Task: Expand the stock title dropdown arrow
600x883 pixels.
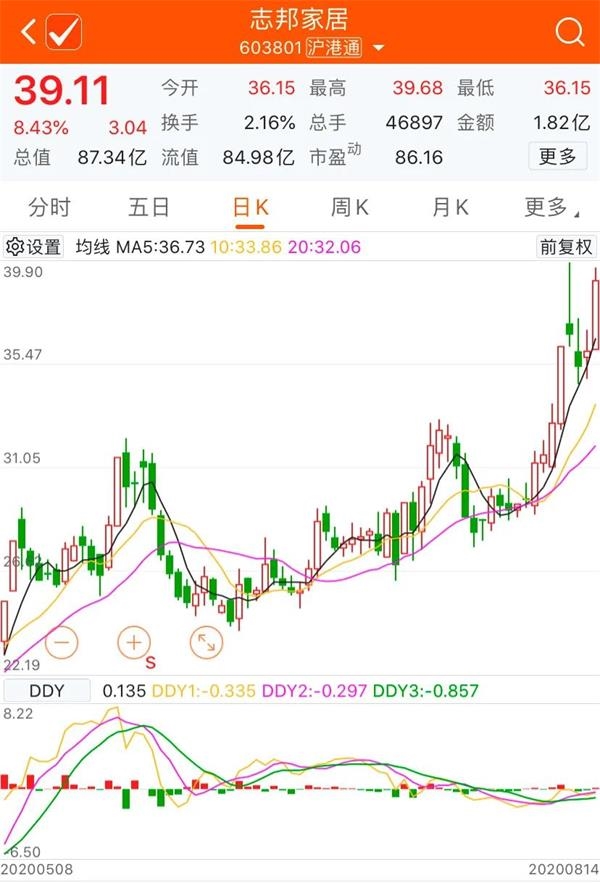Action: click(379, 48)
